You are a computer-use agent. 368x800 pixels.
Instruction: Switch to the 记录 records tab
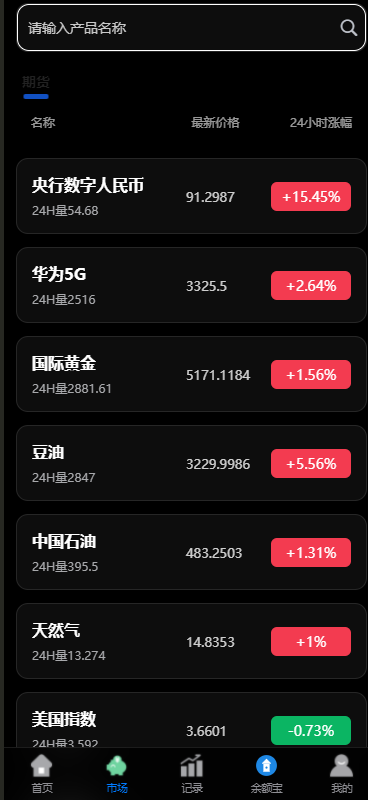[x=192, y=774]
